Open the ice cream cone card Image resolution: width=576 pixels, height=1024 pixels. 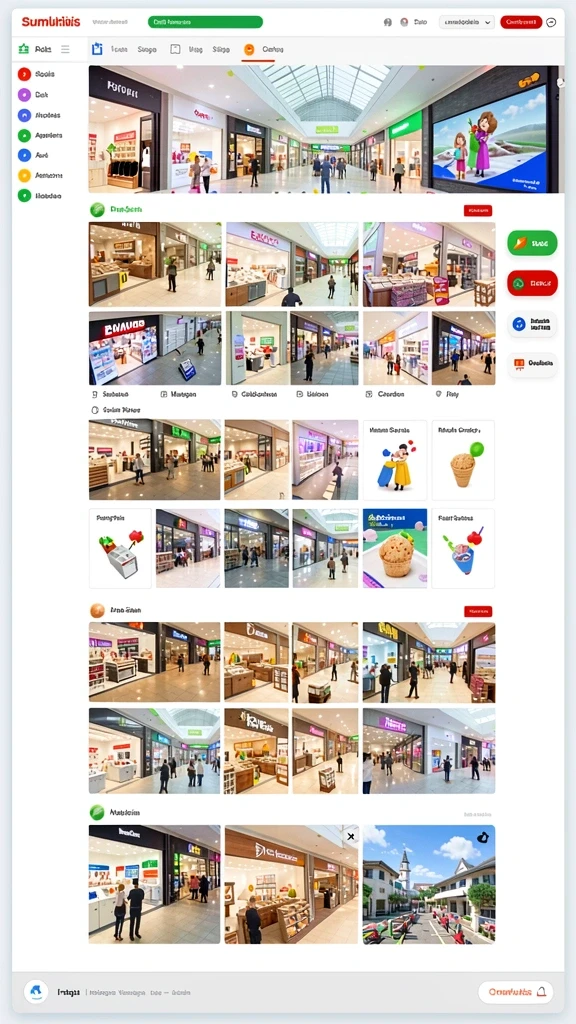coord(463,460)
